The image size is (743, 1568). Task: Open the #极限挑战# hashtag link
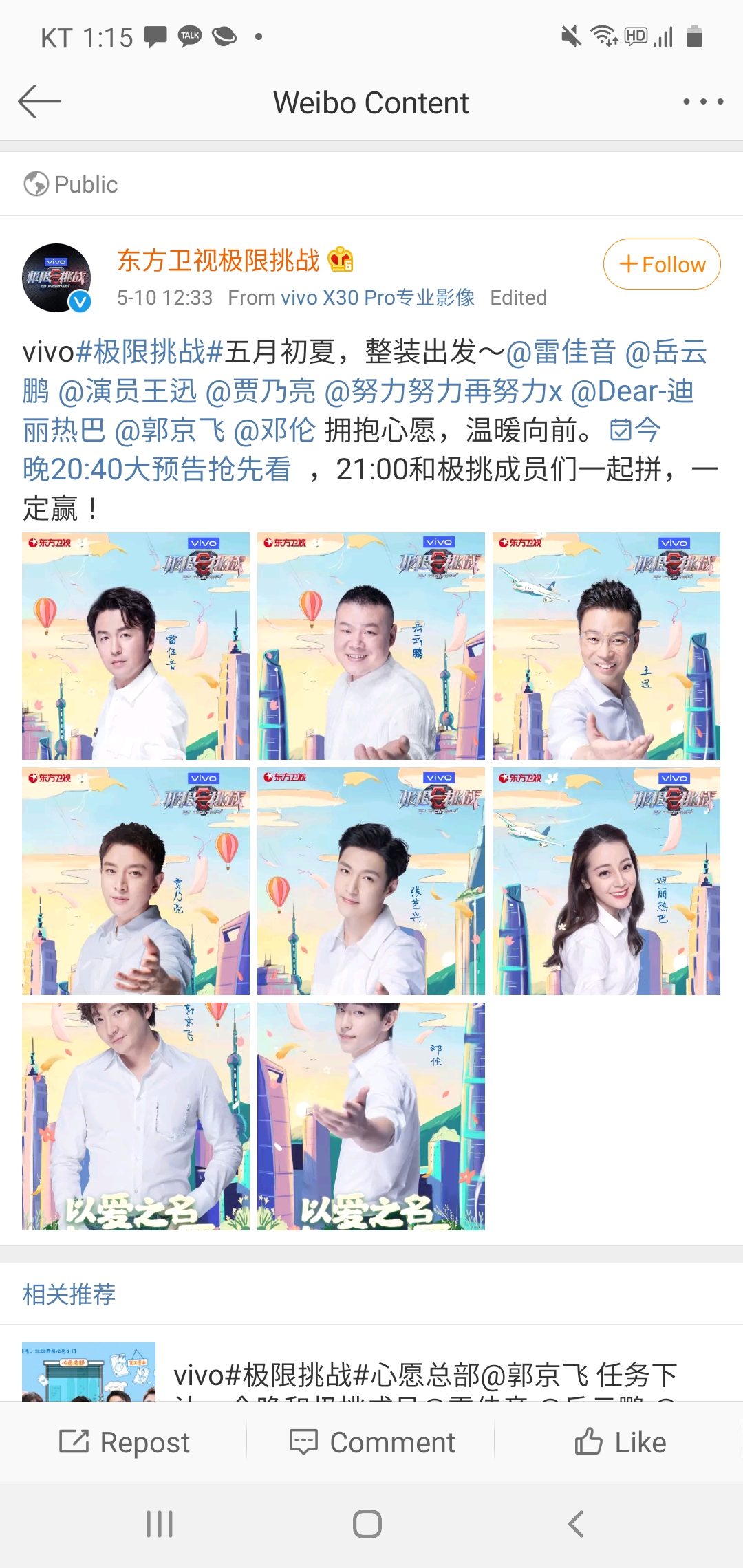tap(149, 352)
